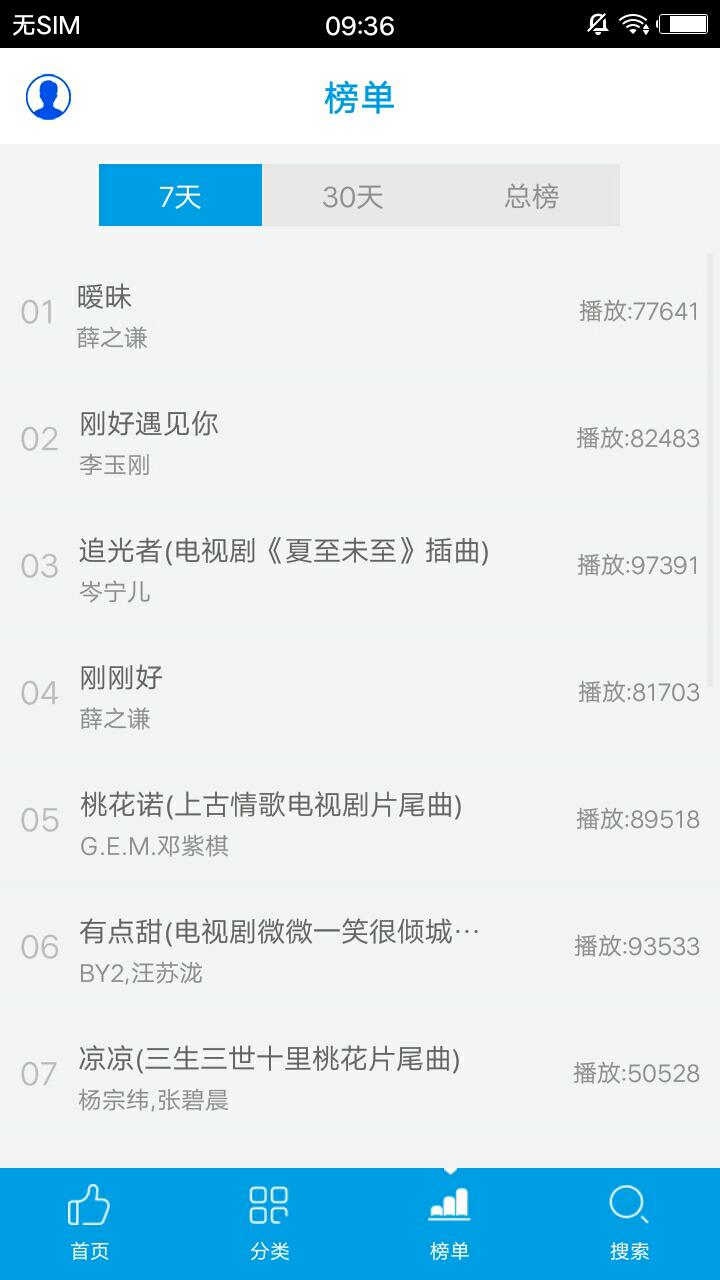The image size is (720, 1280).
Task: Select the 7天 chart tab
Action: click(x=180, y=195)
